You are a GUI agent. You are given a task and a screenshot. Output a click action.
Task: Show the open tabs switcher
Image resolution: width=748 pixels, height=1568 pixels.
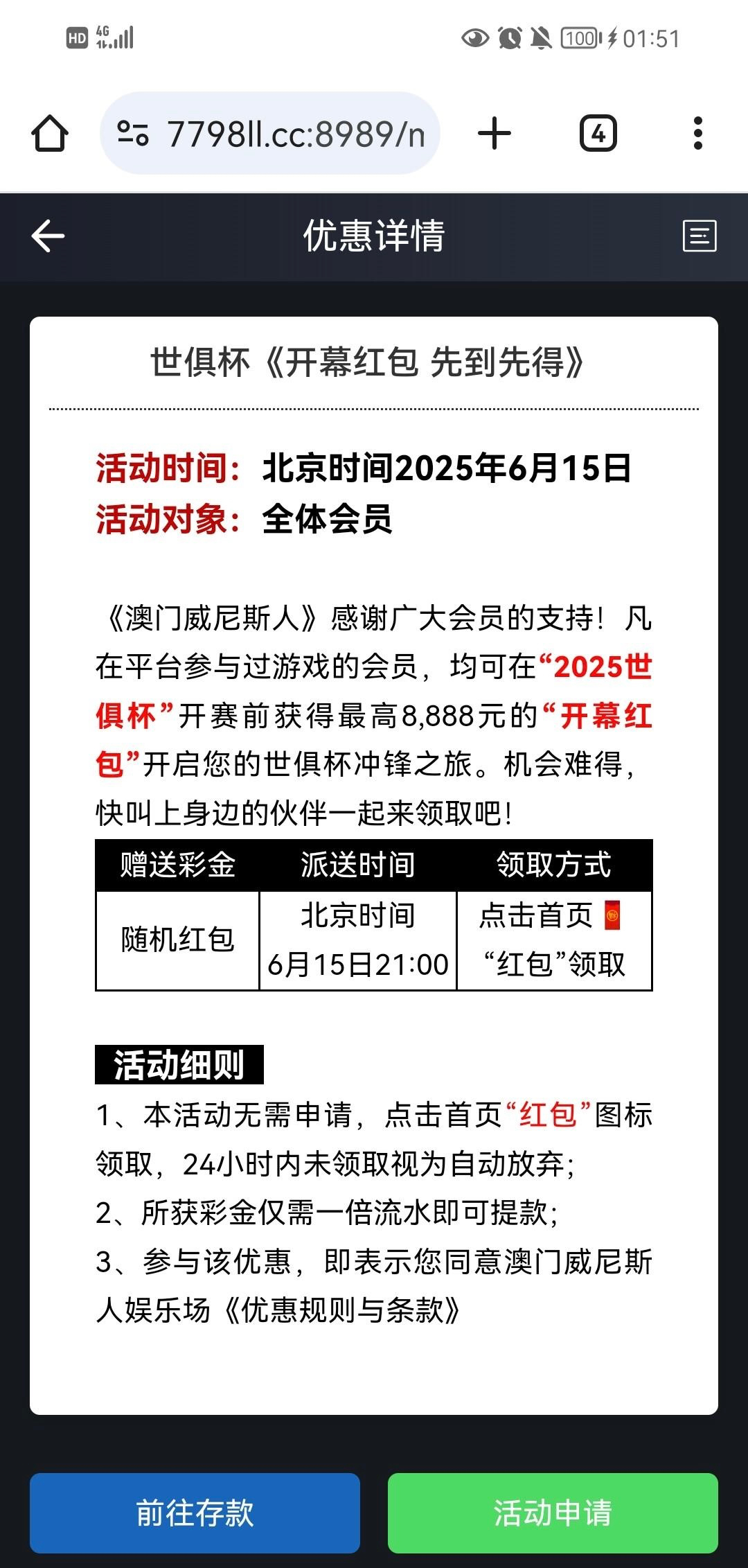[598, 133]
